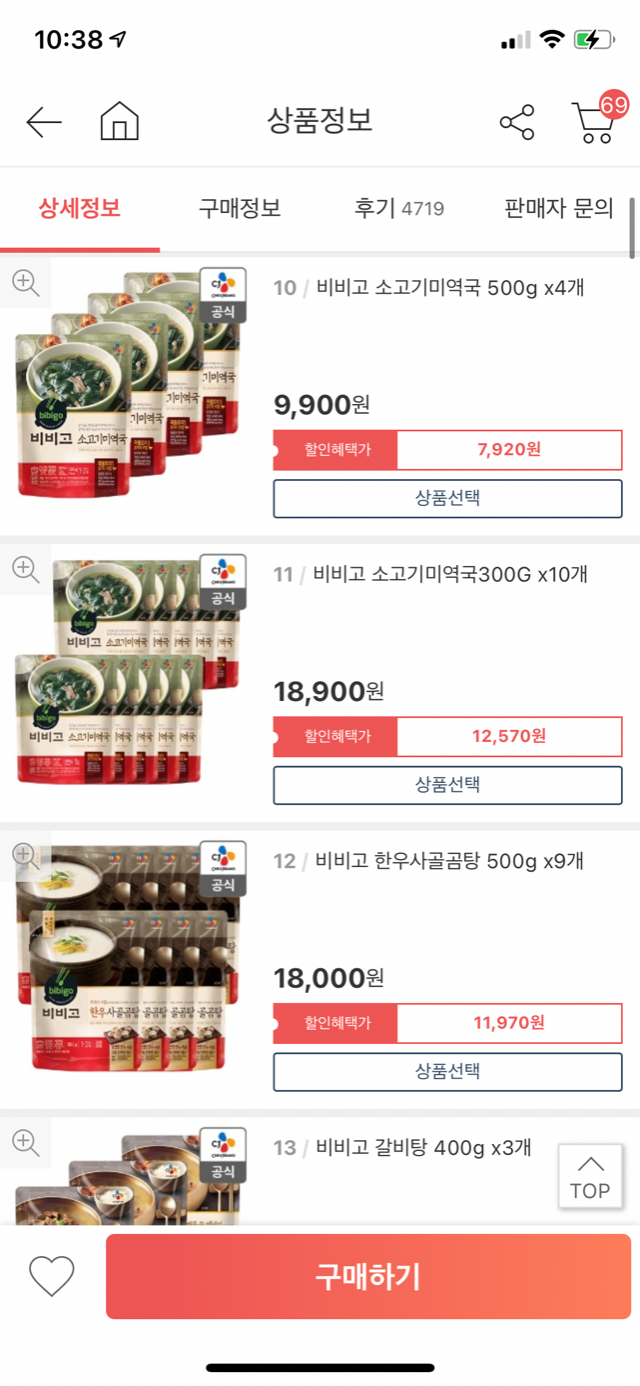Open the shopping cart with 69 items
The width and height of the screenshot is (640, 1386).
coord(594,123)
